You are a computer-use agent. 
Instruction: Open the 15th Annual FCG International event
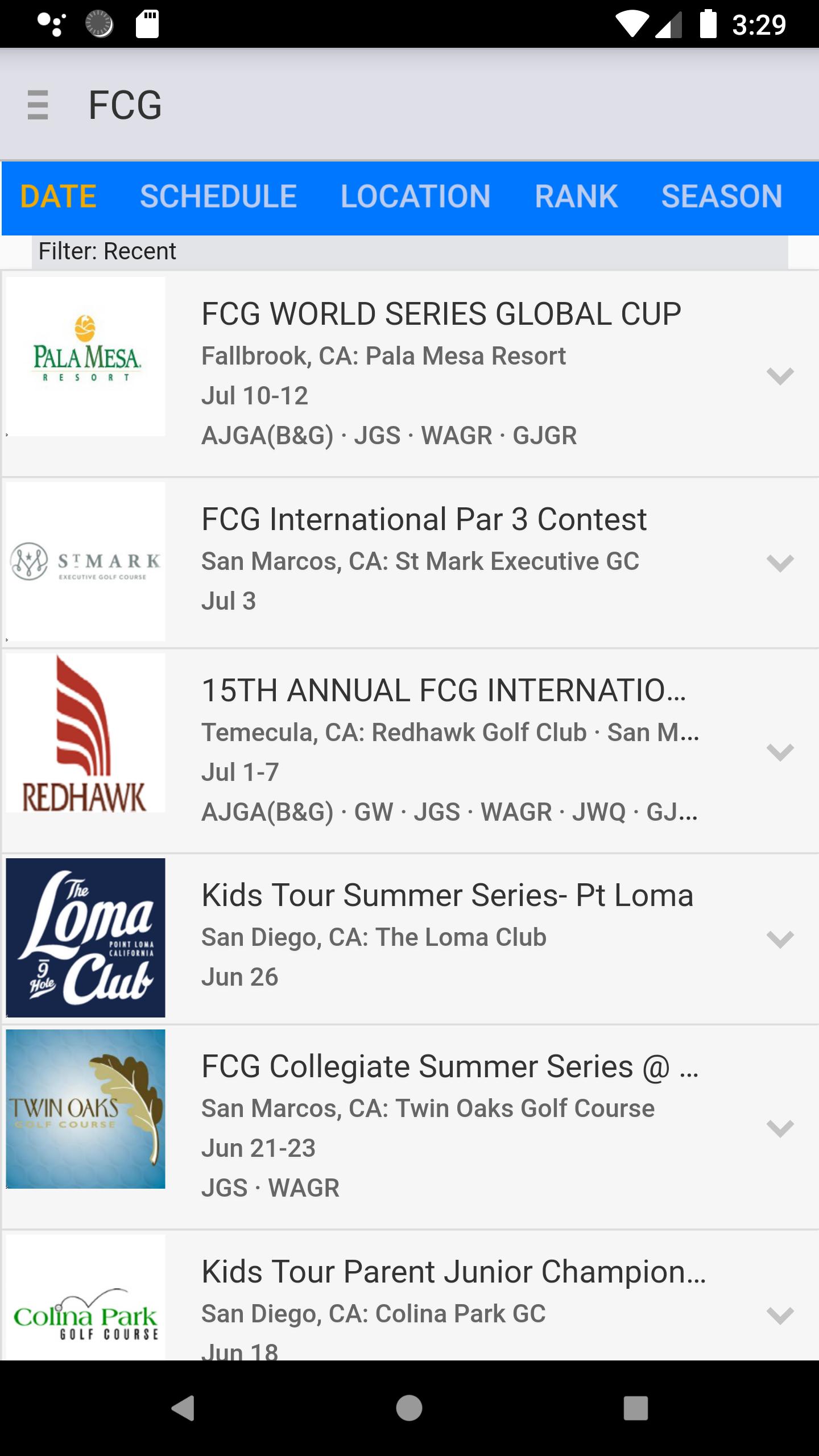409,751
